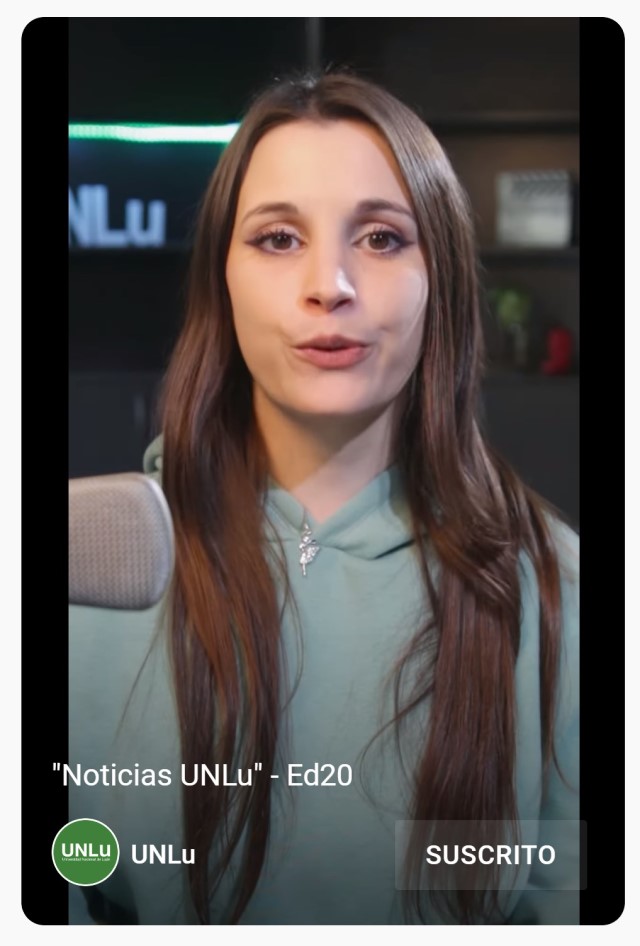Open the UNLu channel avatar

pos(85,852)
